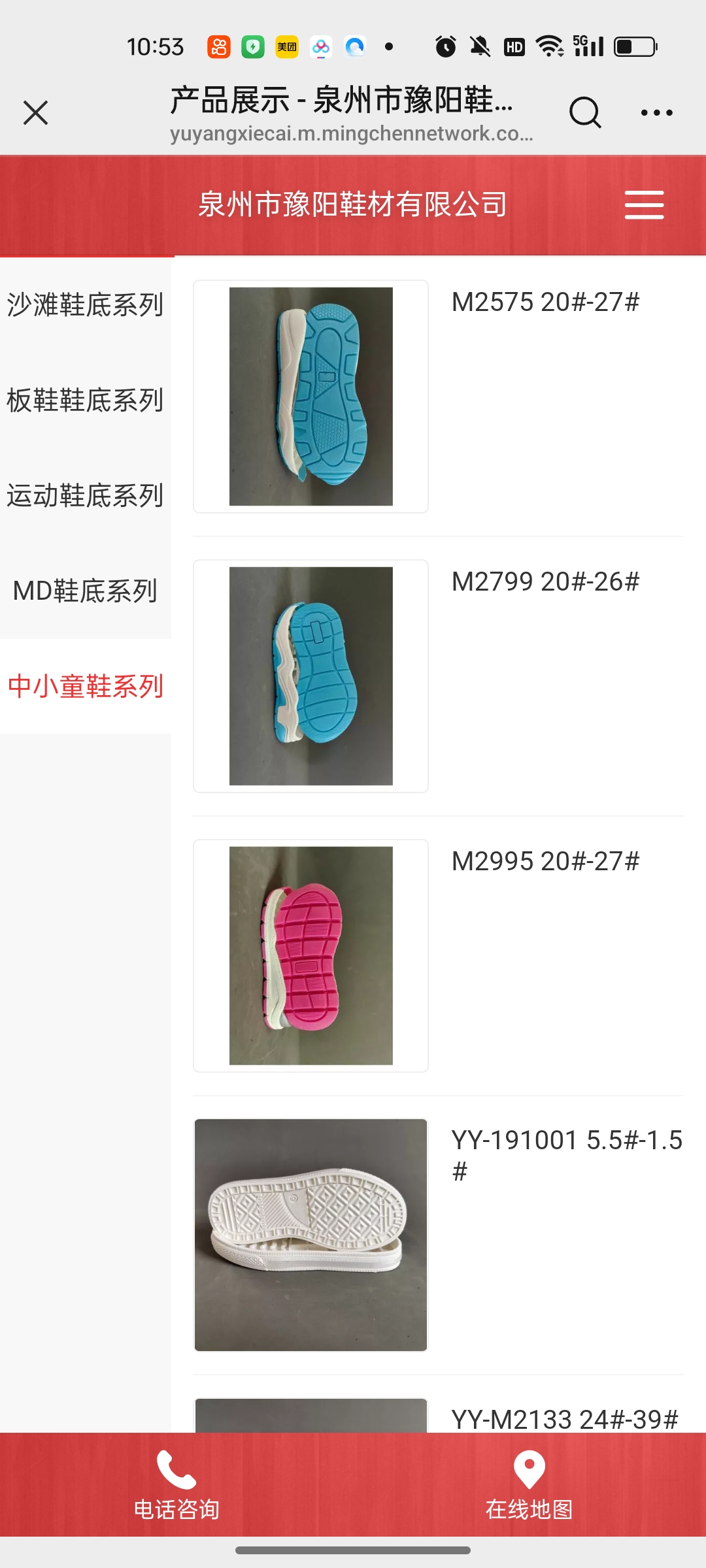This screenshot has width=706, height=1568.
Task: Open the pink sole M2995 20#-27#
Action: pyautogui.click(x=311, y=956)
